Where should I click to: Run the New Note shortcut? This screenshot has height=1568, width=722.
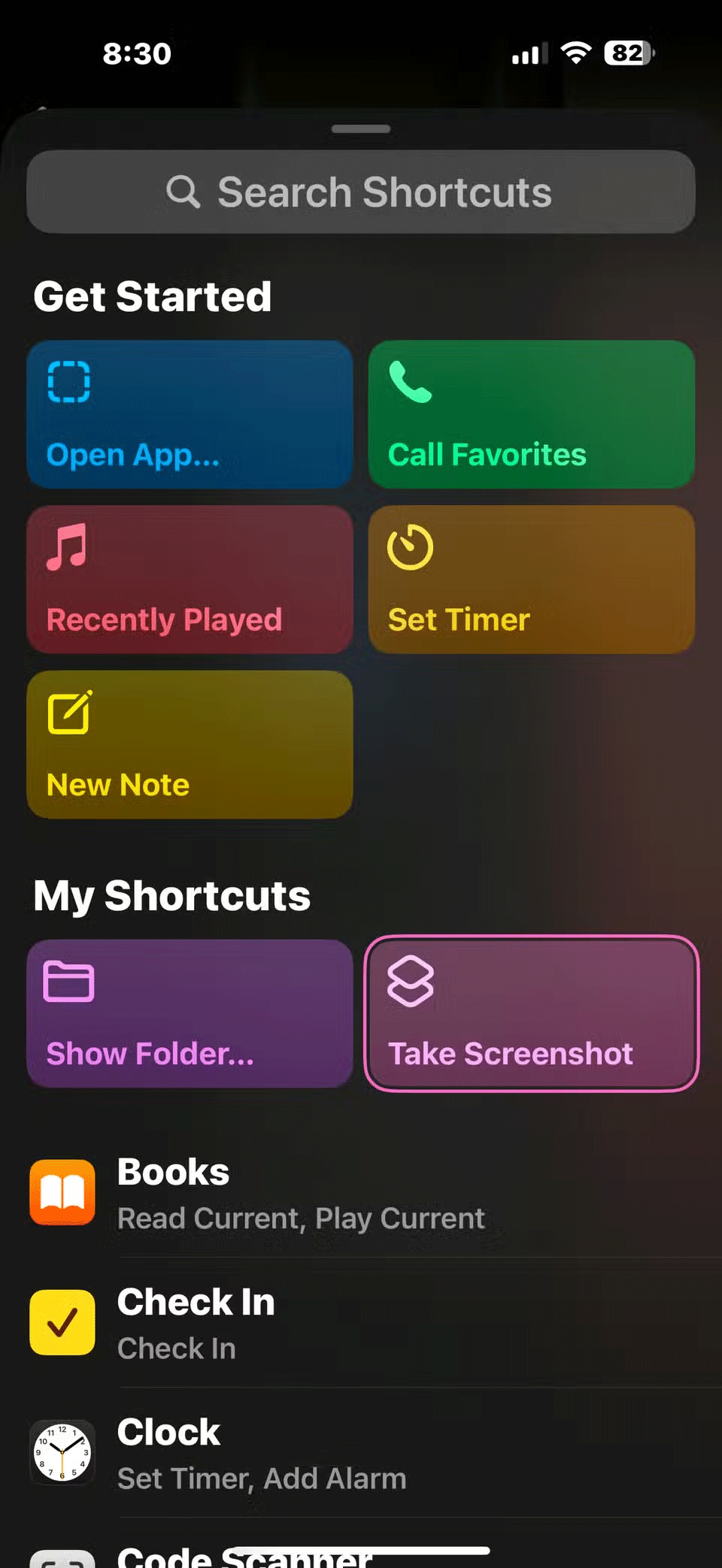coord(190,744)
